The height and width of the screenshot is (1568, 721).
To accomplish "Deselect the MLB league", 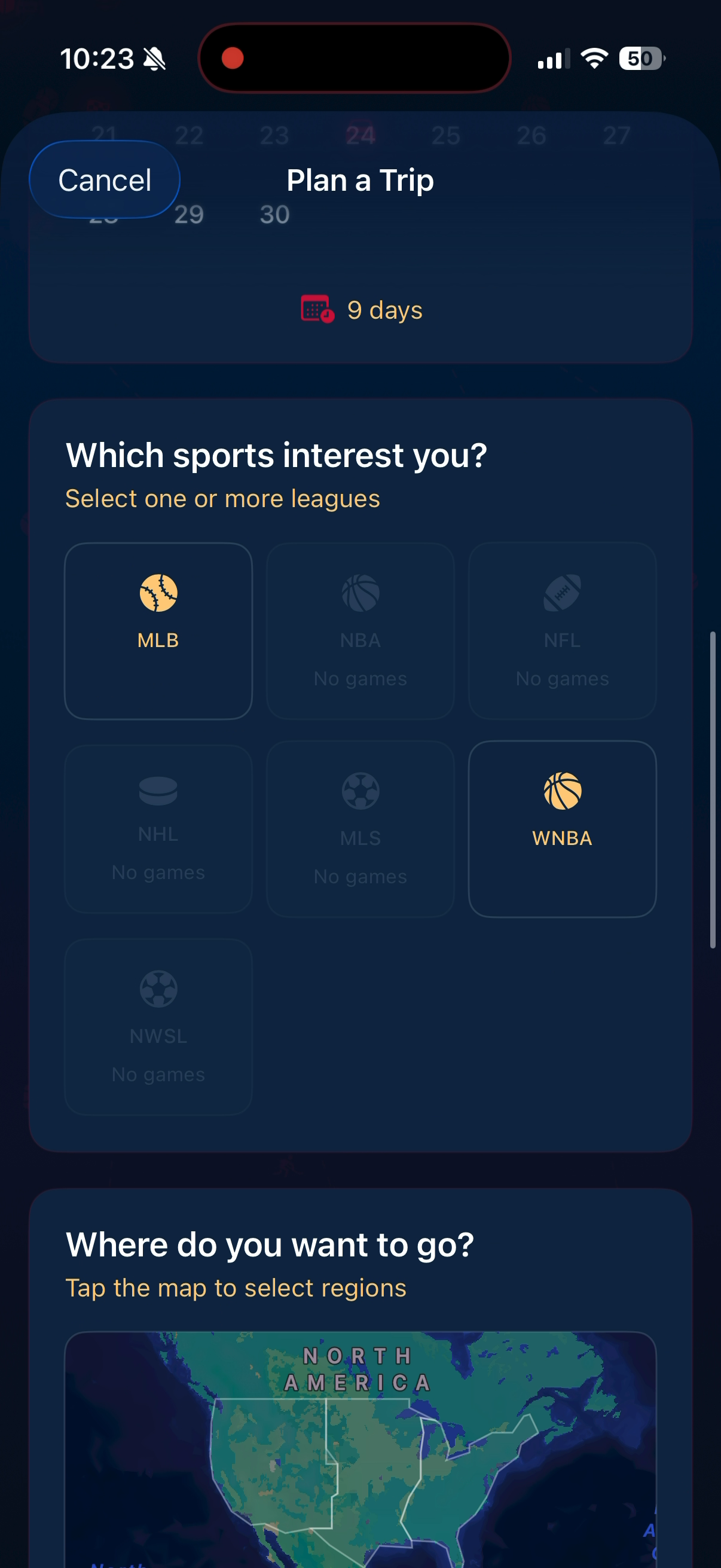I will tap(158, 630).
